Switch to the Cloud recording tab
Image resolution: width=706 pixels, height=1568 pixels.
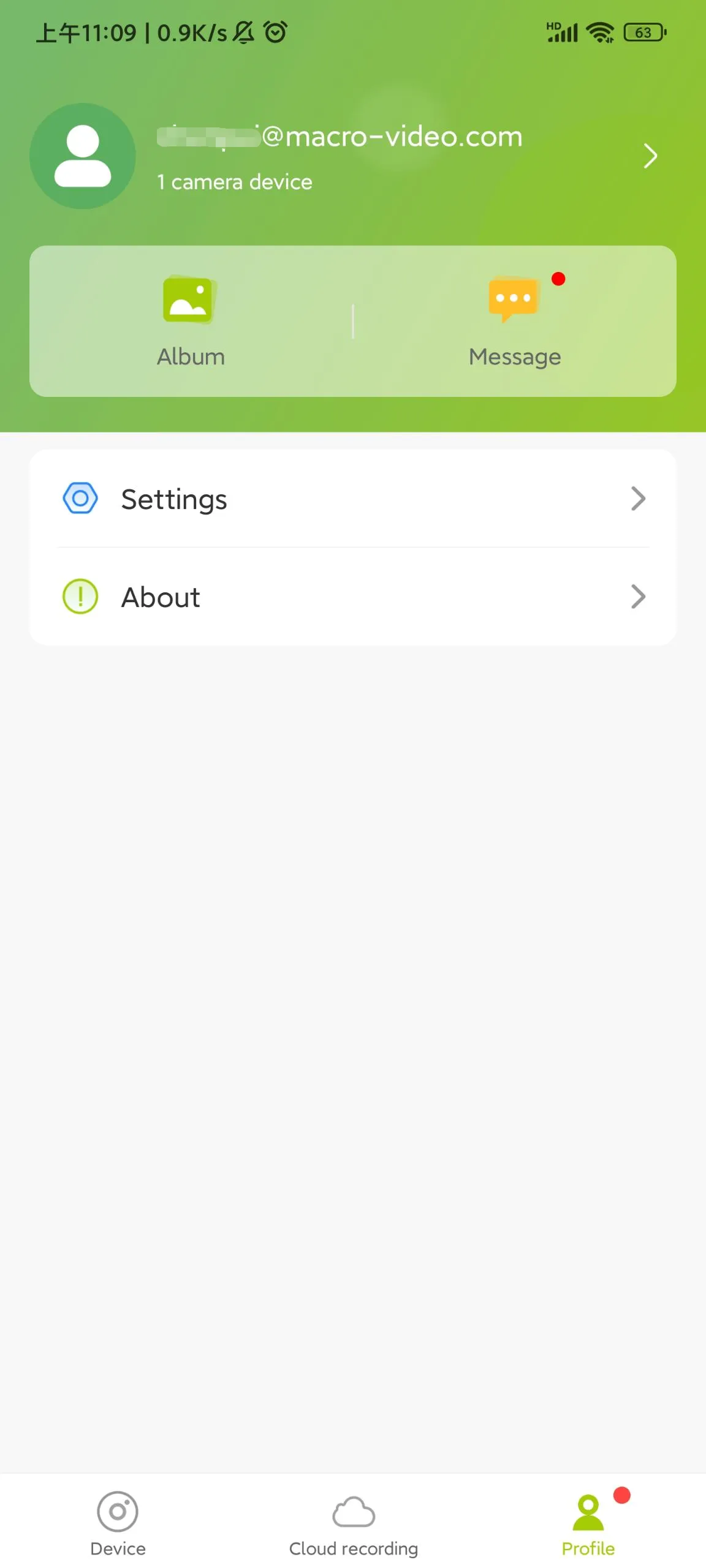pos(354,1523)
